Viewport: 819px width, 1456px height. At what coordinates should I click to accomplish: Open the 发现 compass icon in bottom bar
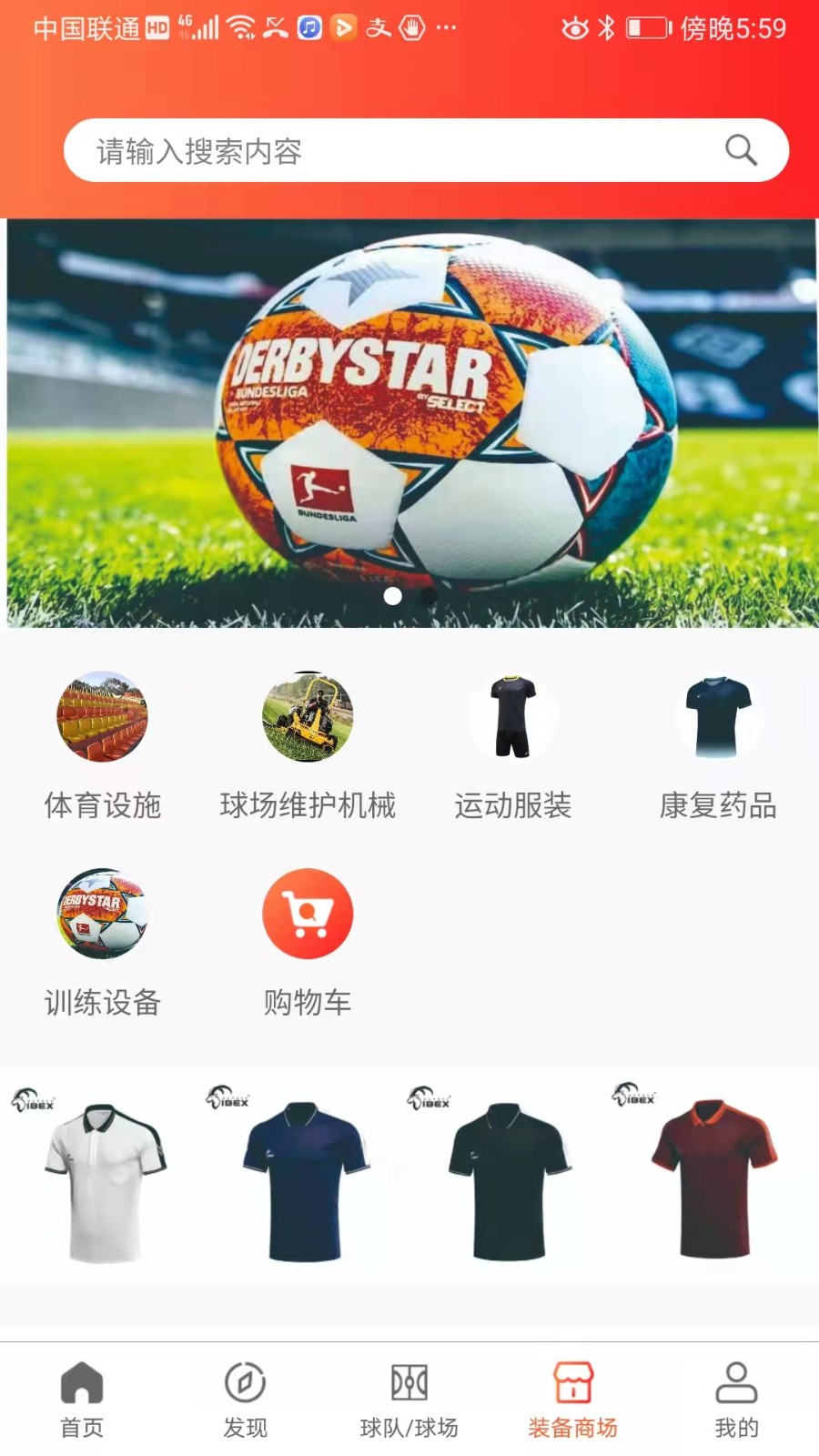[x=245, y=1385]
